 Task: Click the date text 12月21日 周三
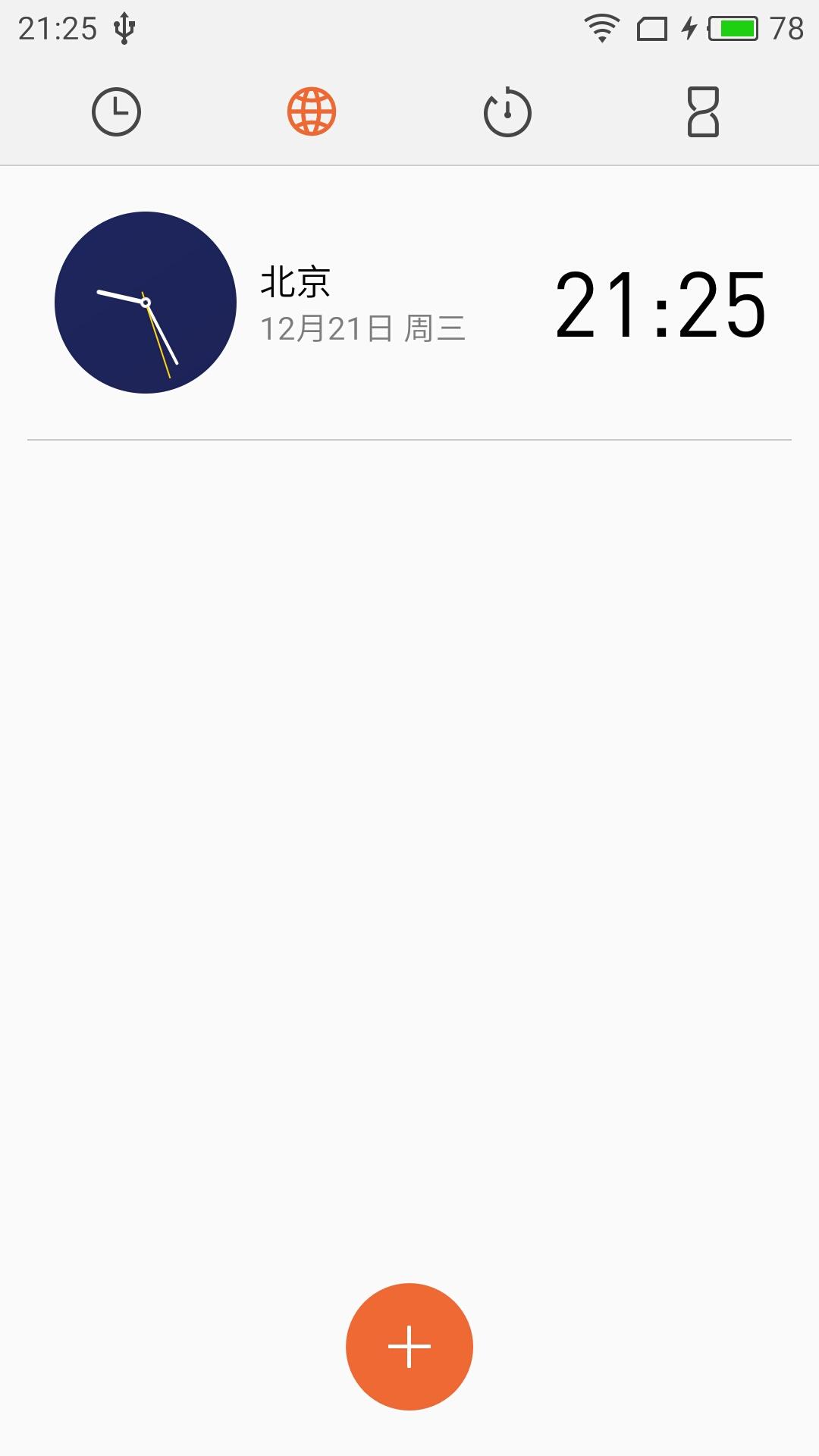tap(364, 328)
